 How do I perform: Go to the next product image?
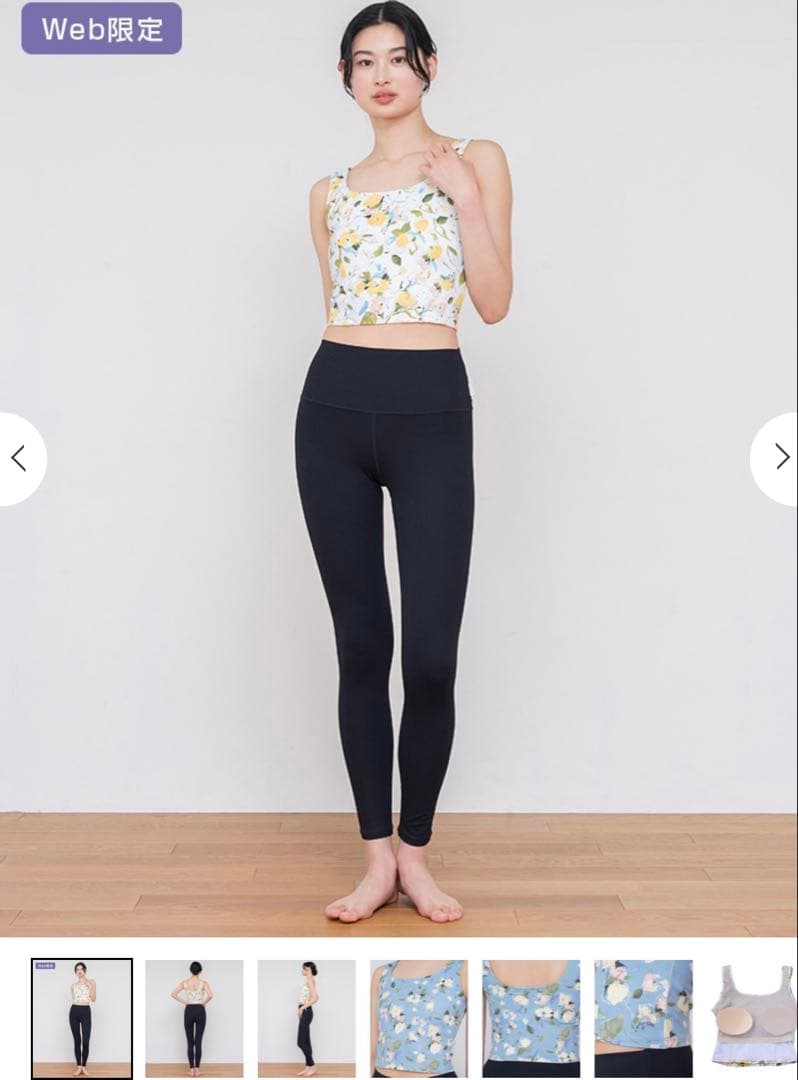[780, 458]
